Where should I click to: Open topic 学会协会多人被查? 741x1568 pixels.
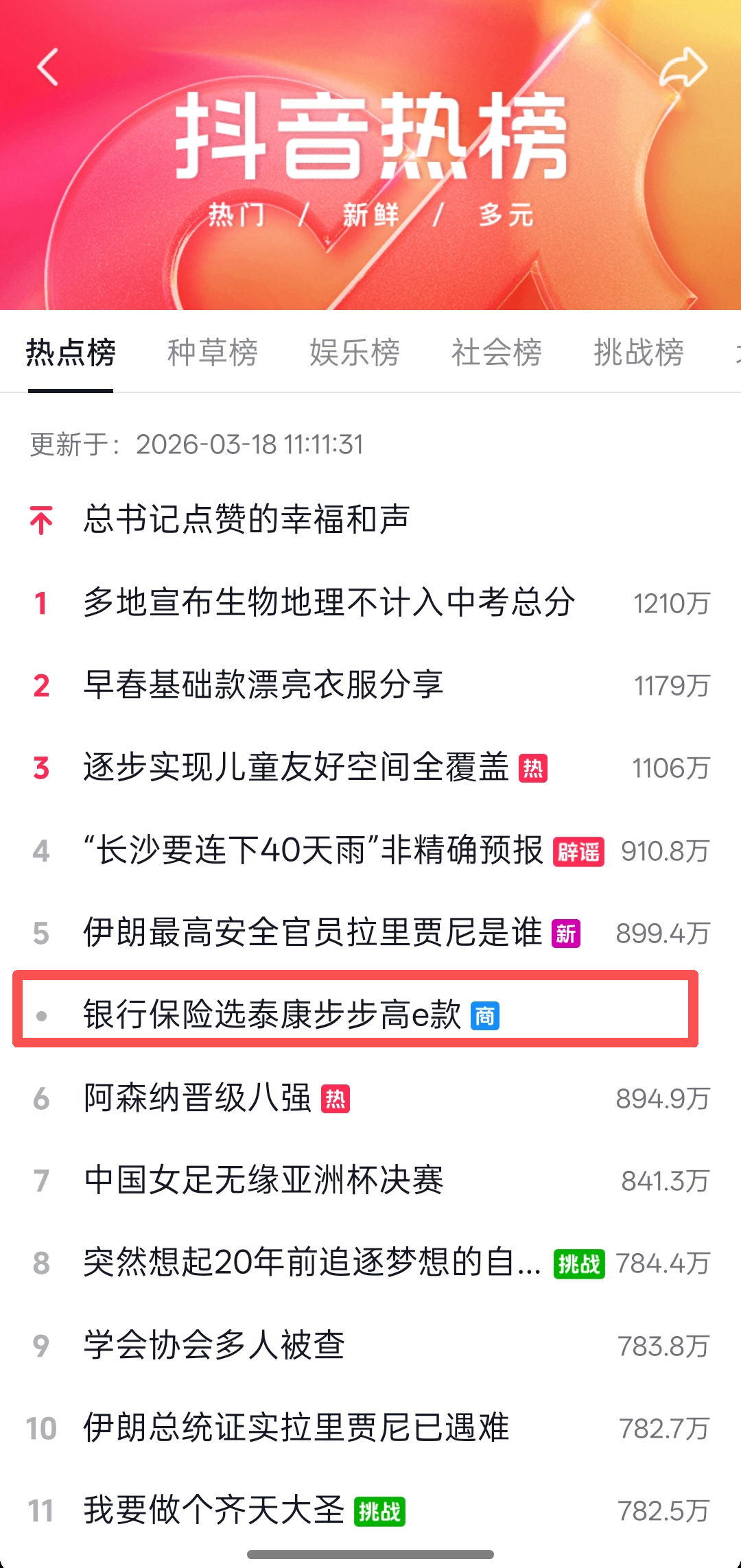click(x=214, y=1345)
